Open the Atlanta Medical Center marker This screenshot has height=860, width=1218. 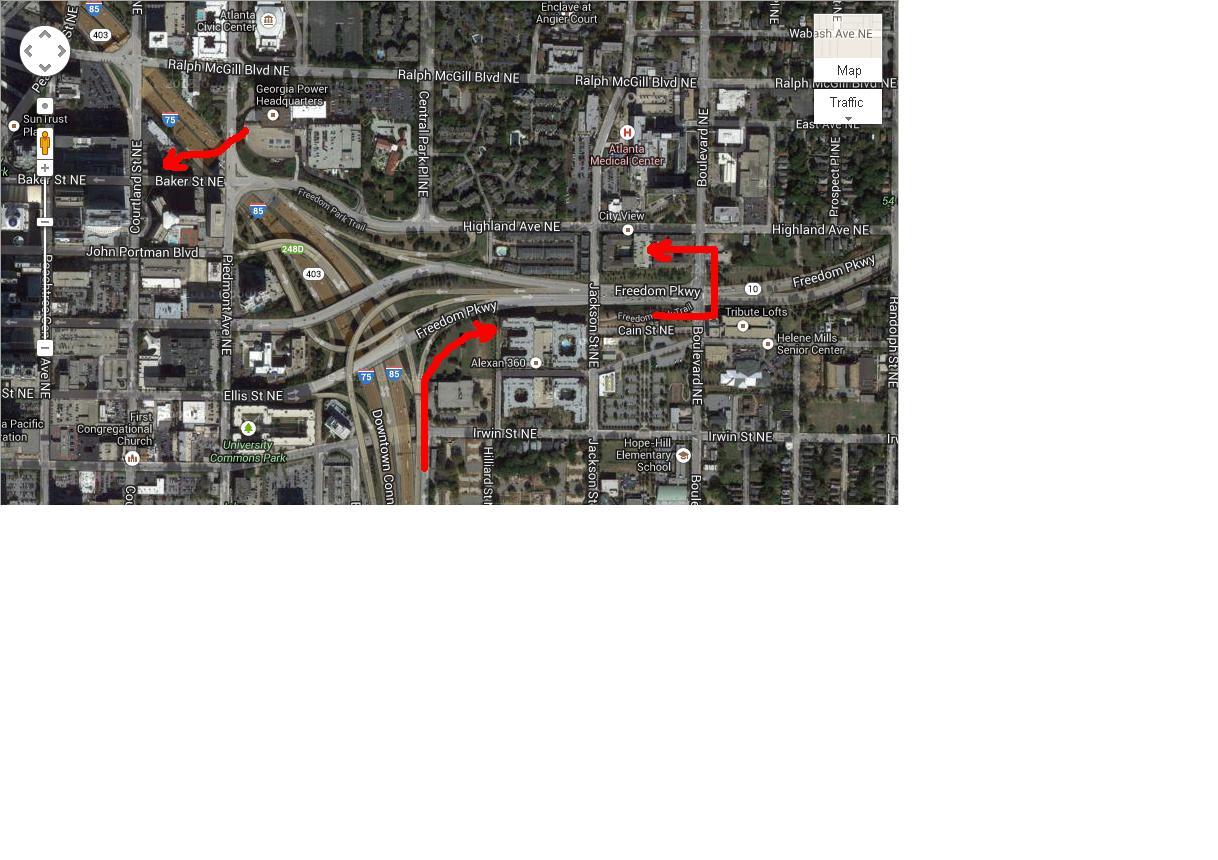click(627, 132)
